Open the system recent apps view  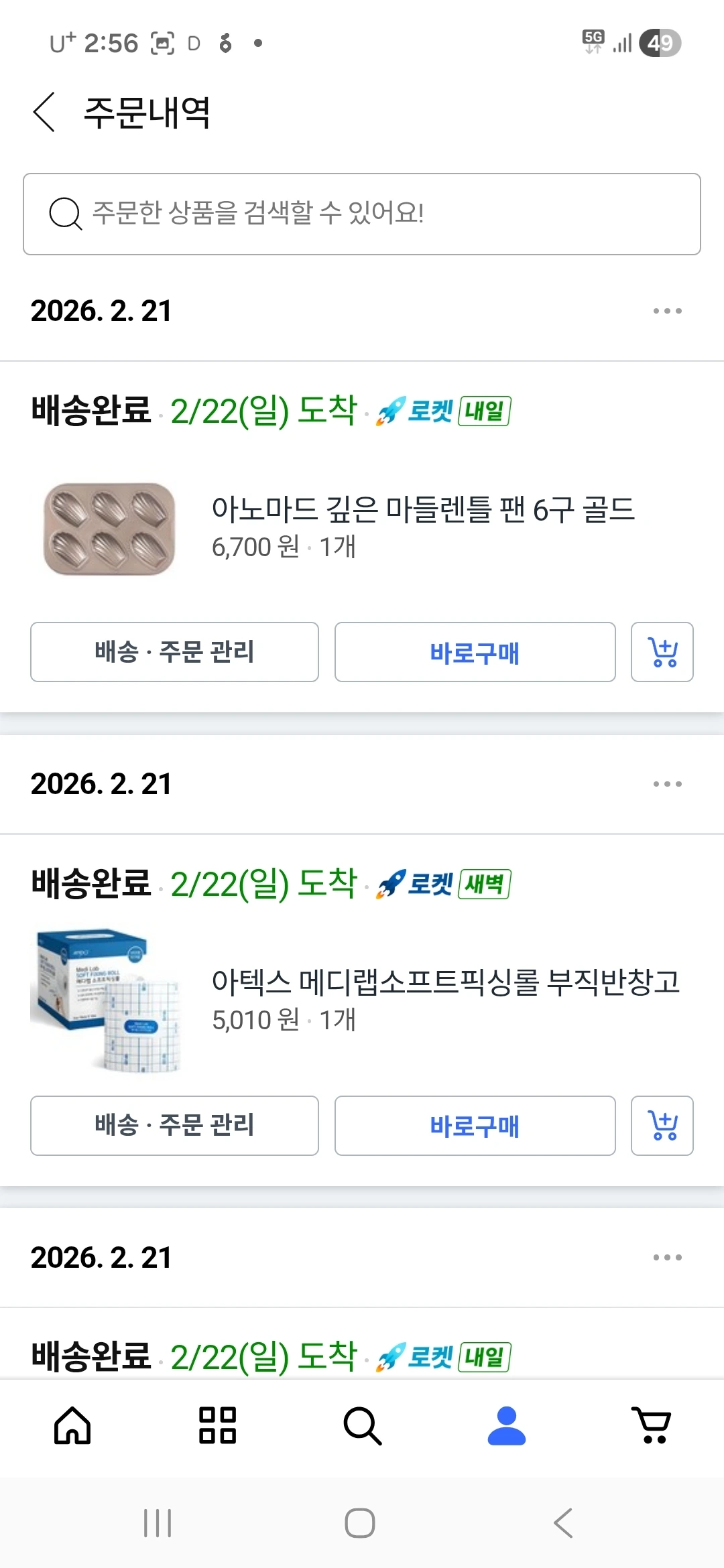(158, 1523)
